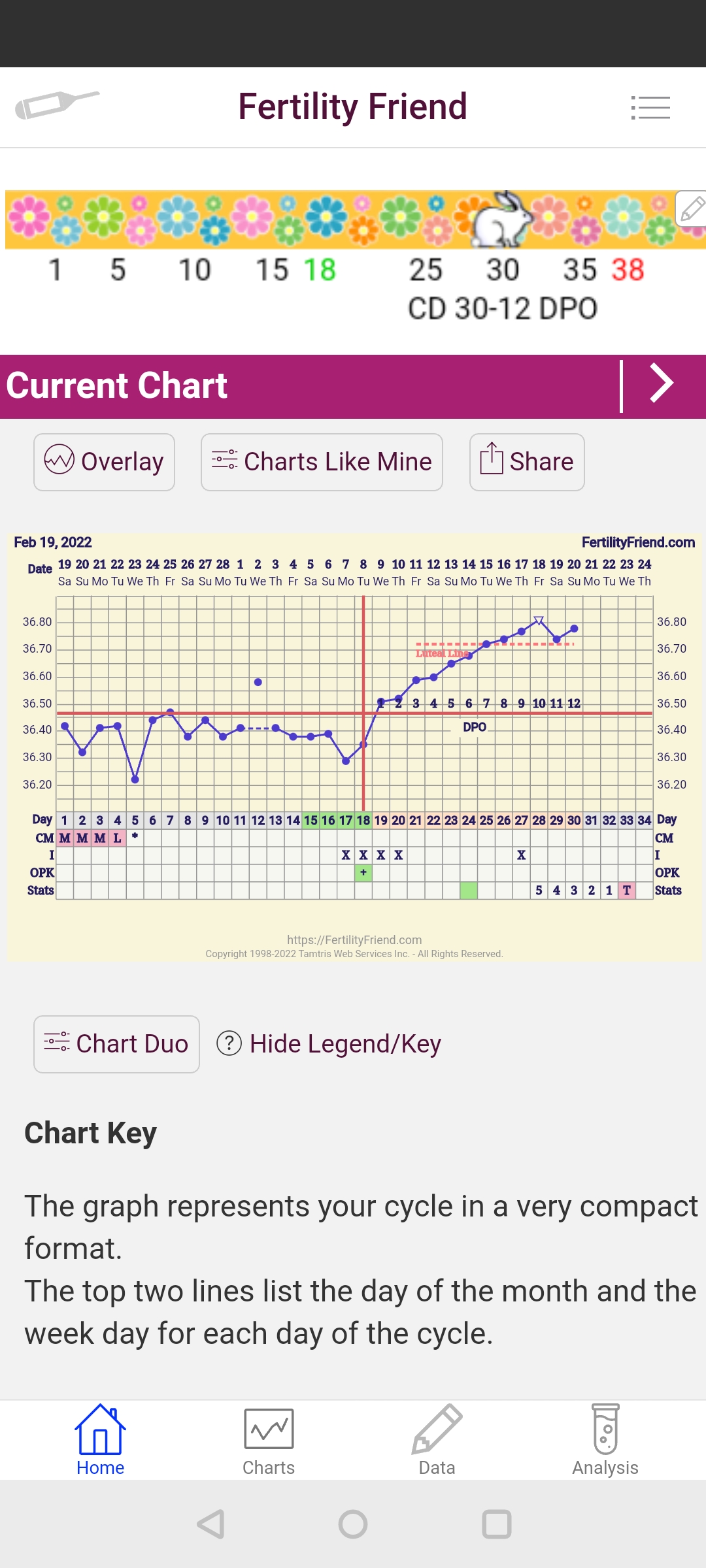Go back using system back button

(x=211, y=1524)
